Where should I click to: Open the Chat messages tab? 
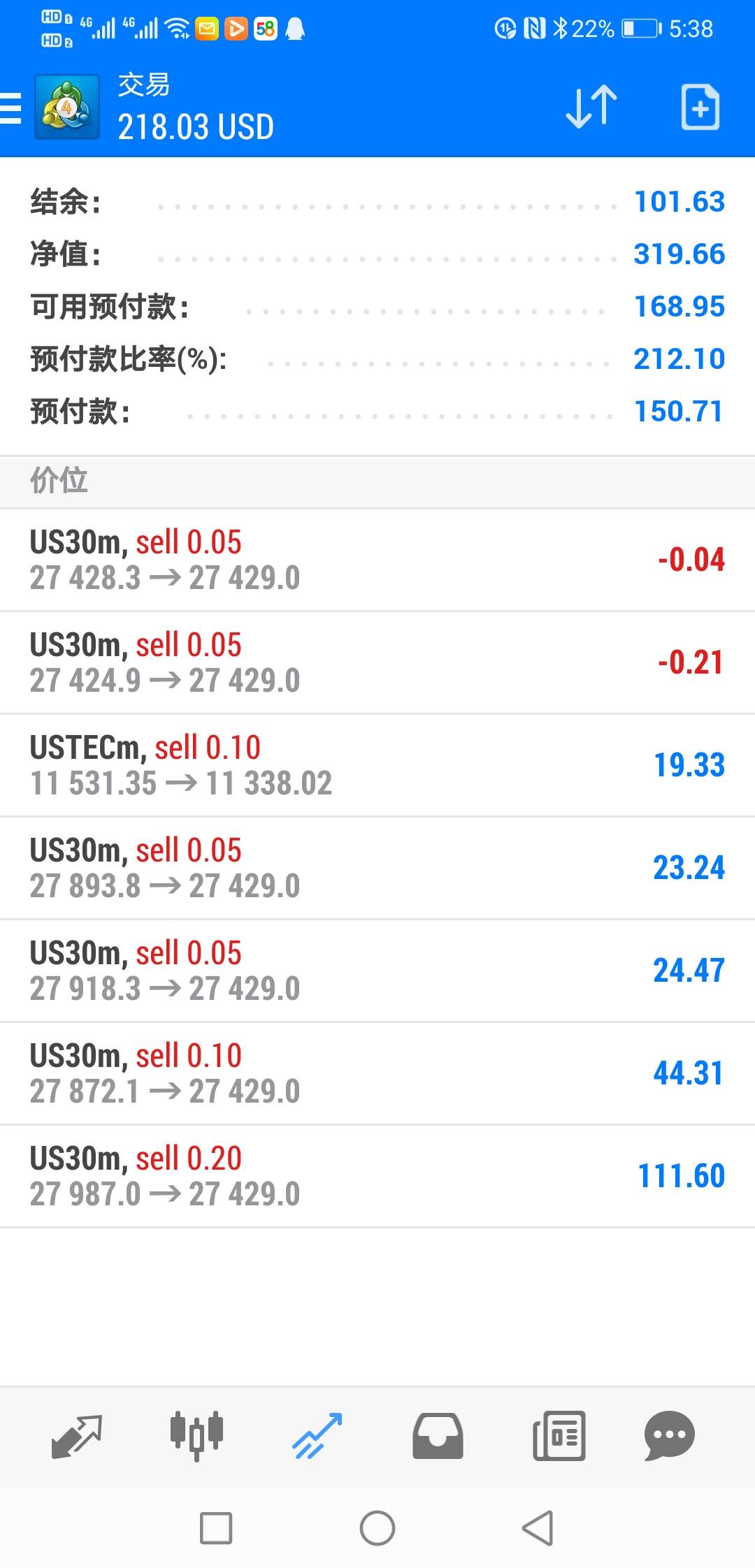pyautogui.click(x=669, y=1437)
